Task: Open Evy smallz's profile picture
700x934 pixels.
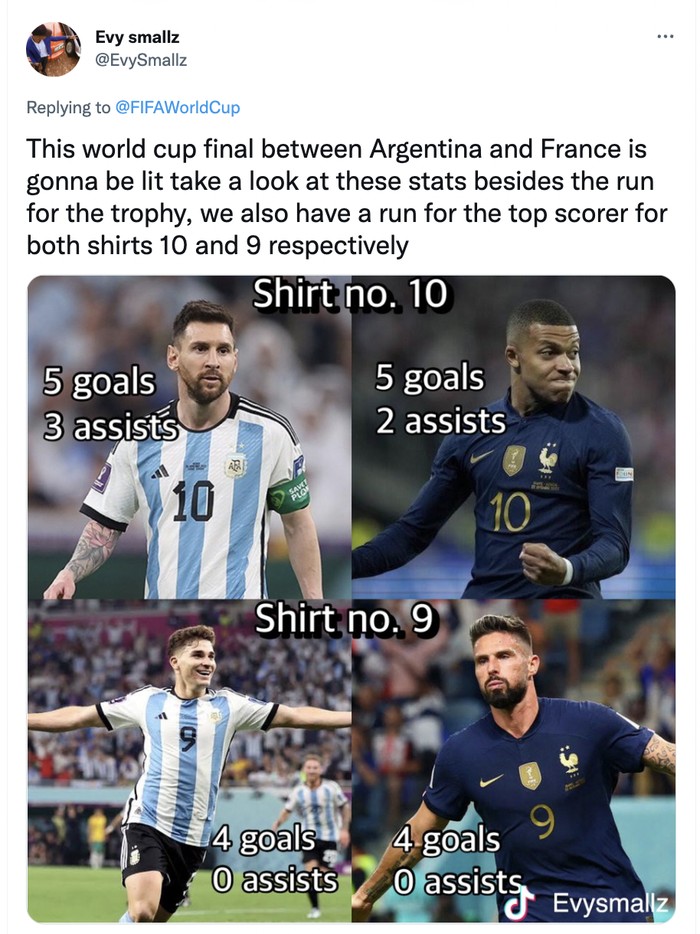Action: (x=53, y=49)
